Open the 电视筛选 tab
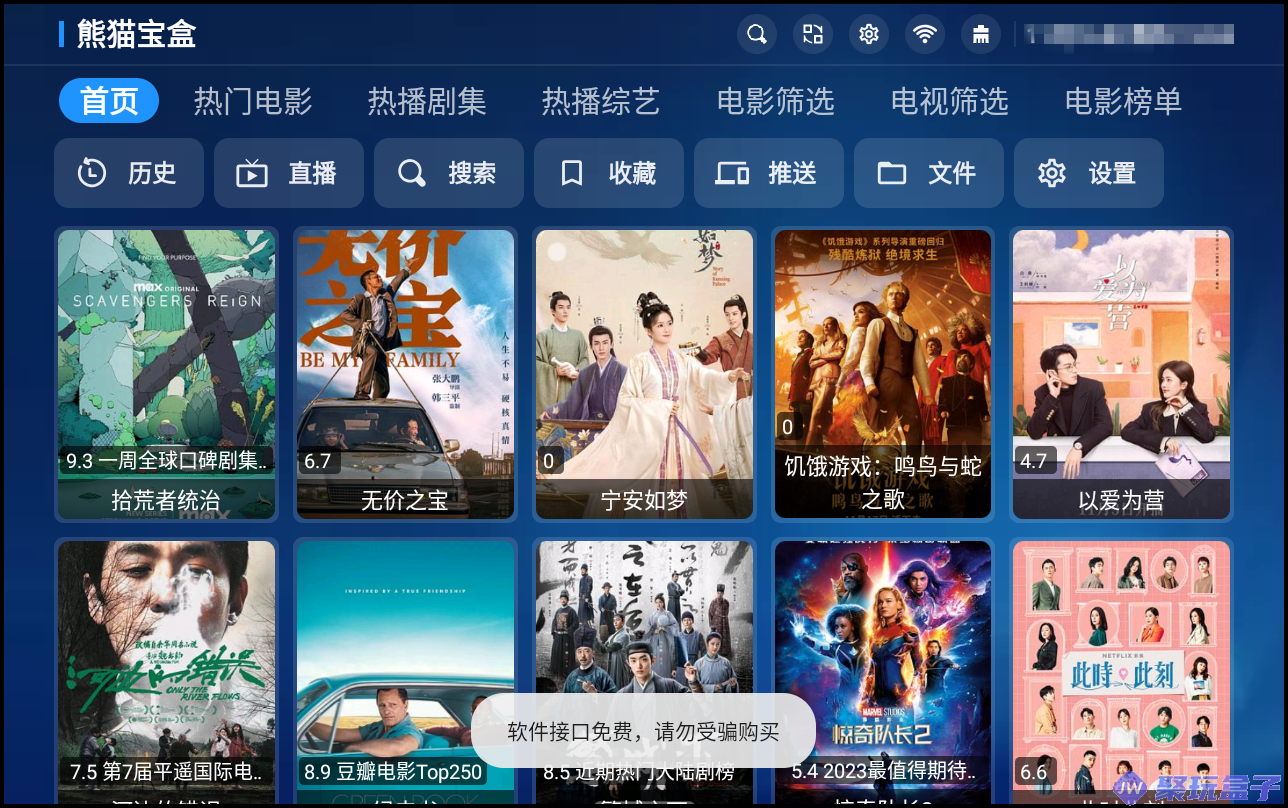The image size is (1288, 808). (949, 101)
